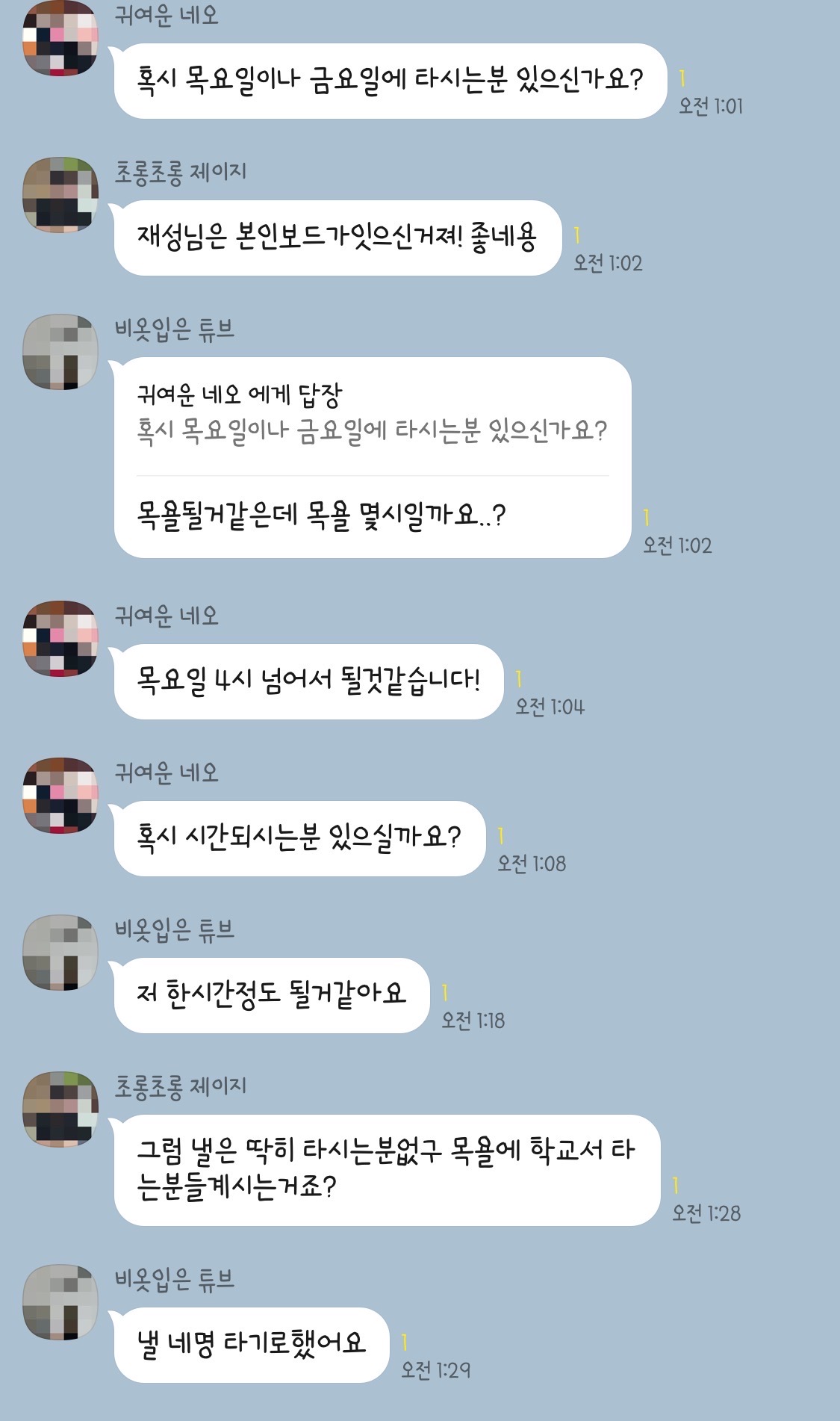
Task: Open 비옷입은 튜브's avatar beside the 낼 네명 타기로했어요 message
Action: coord(60,1302)
